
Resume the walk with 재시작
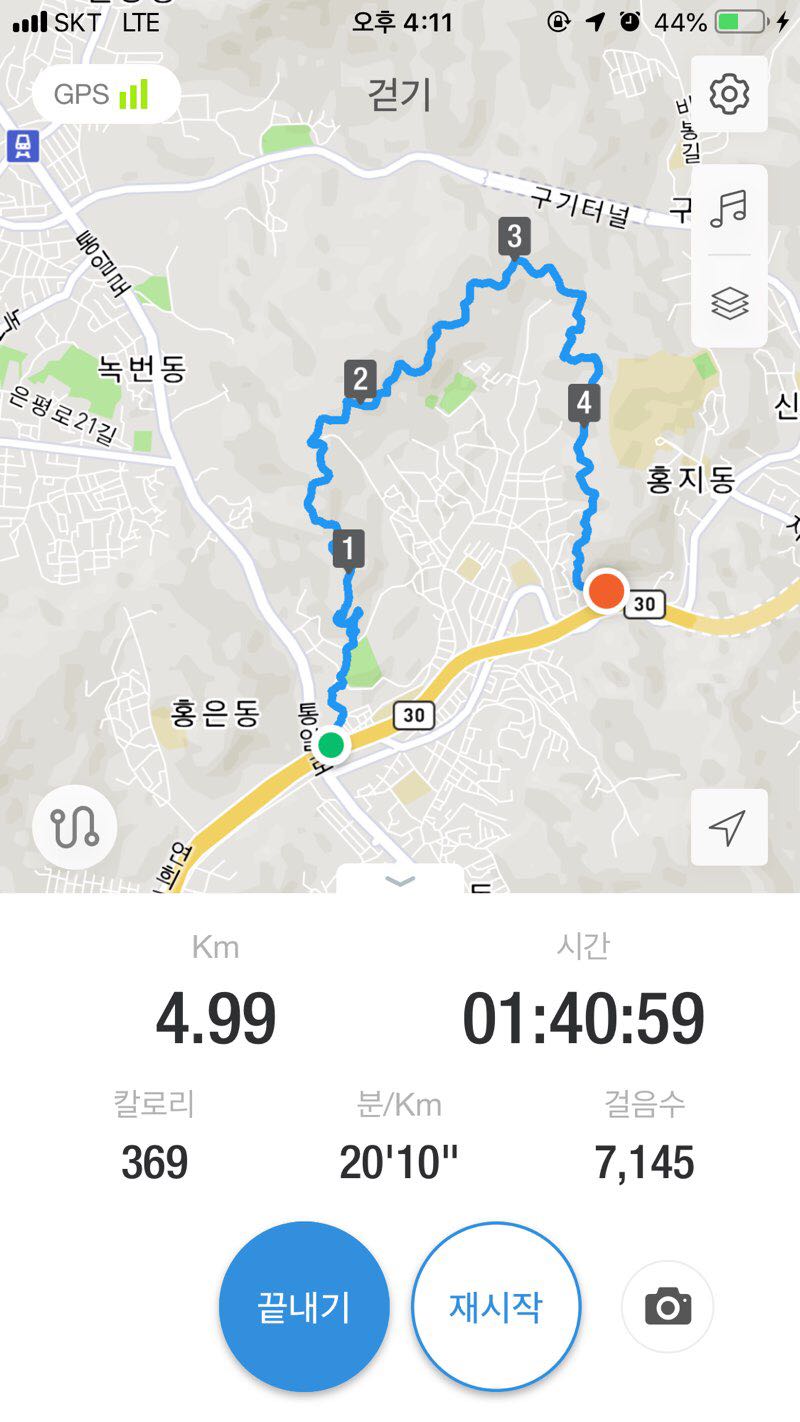click(x=496, y=1306)
